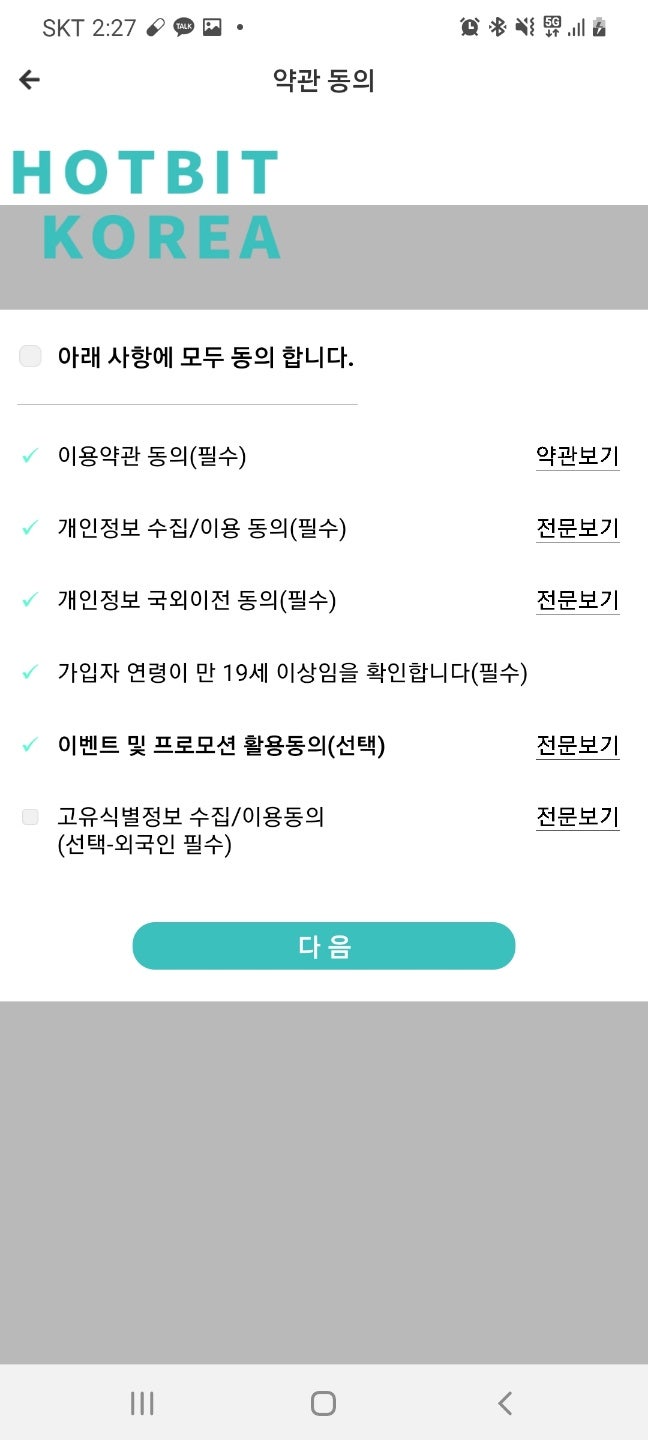The image size is (648, 1440).
Task: Open 전문보기 for 개인정보 국외이전 동의
Action: 577,600
